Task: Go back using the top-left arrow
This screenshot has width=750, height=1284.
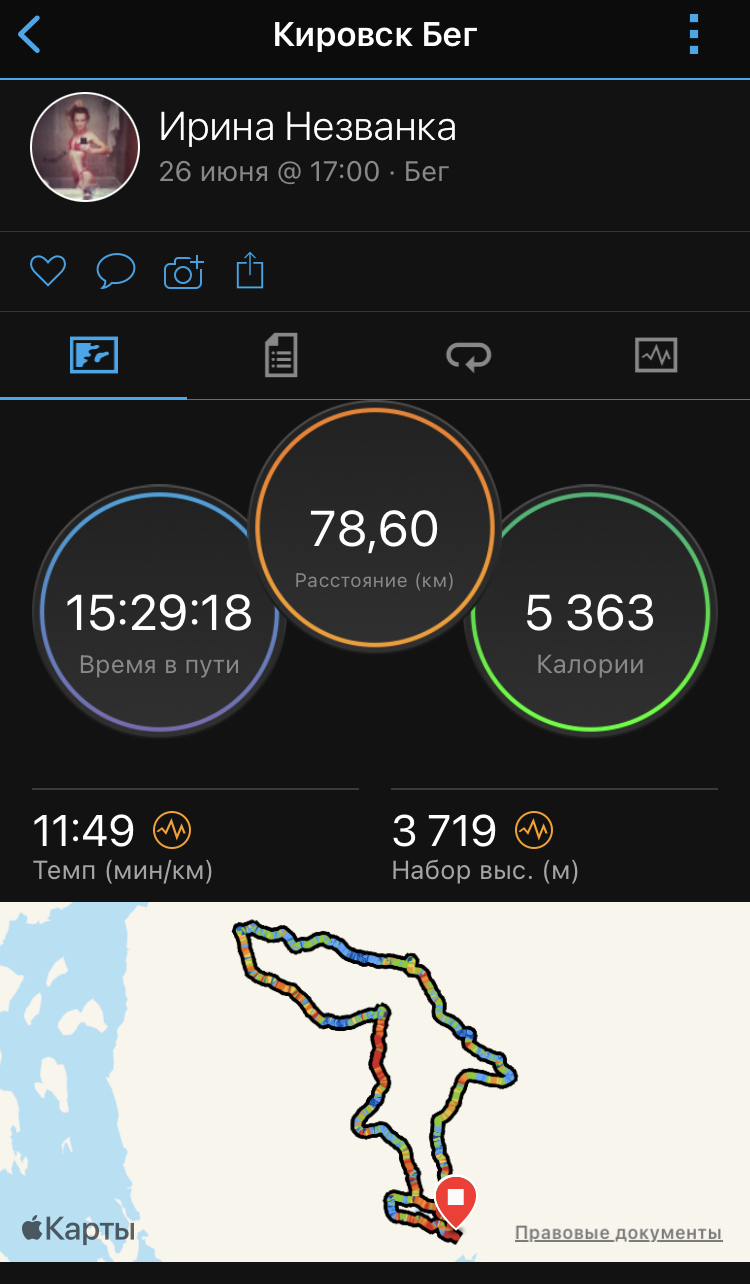Action: point(31,35)
